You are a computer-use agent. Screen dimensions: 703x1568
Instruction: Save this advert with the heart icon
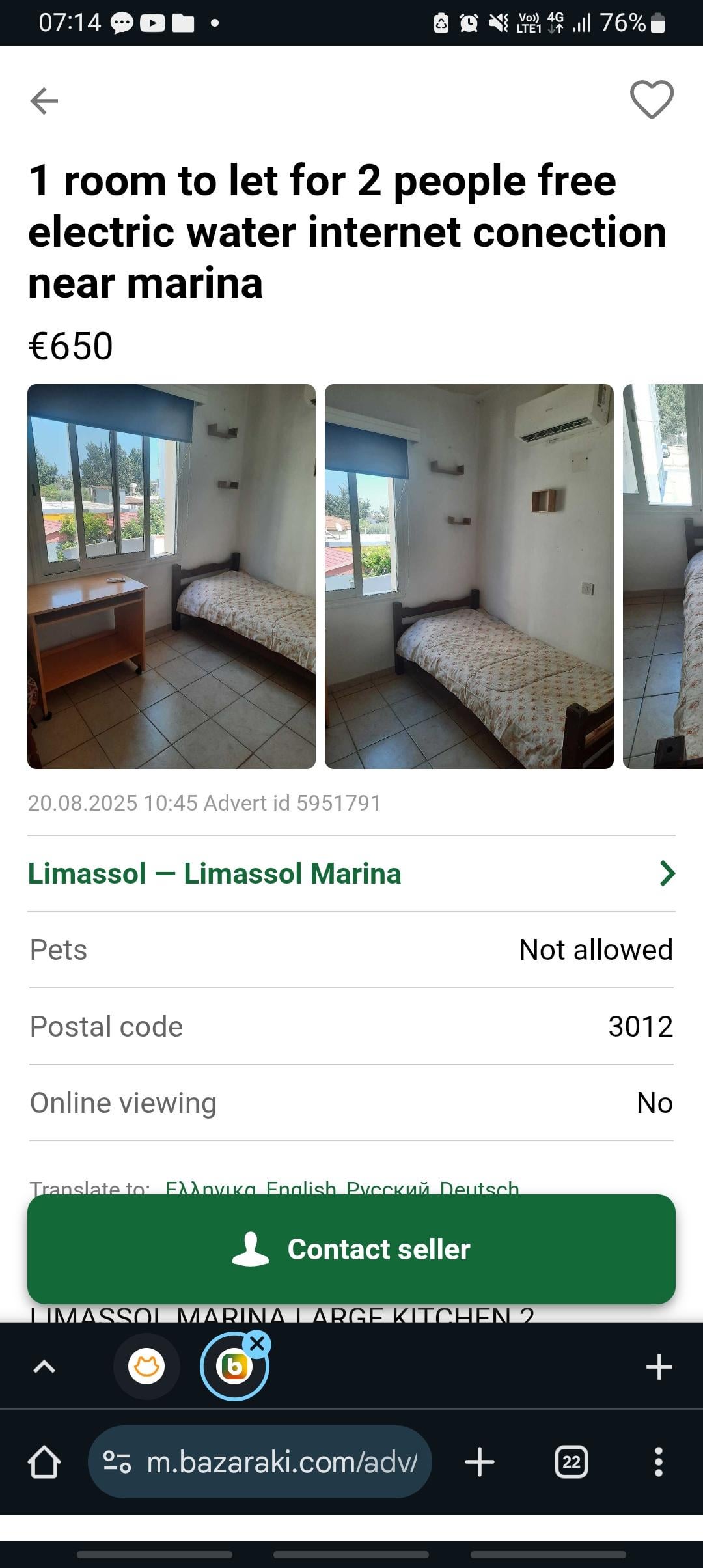[652, 100]
